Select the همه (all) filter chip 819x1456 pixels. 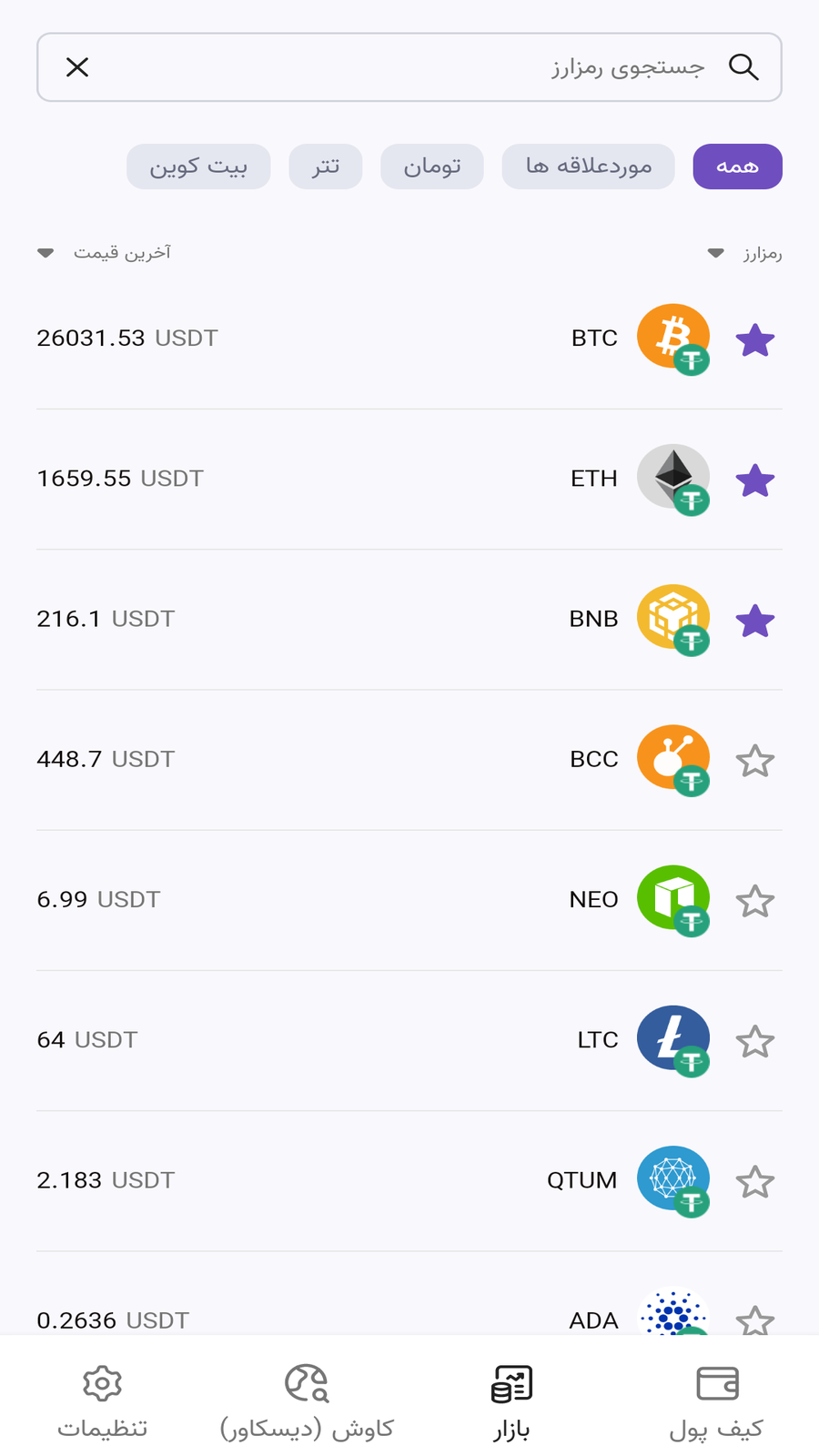737,167
